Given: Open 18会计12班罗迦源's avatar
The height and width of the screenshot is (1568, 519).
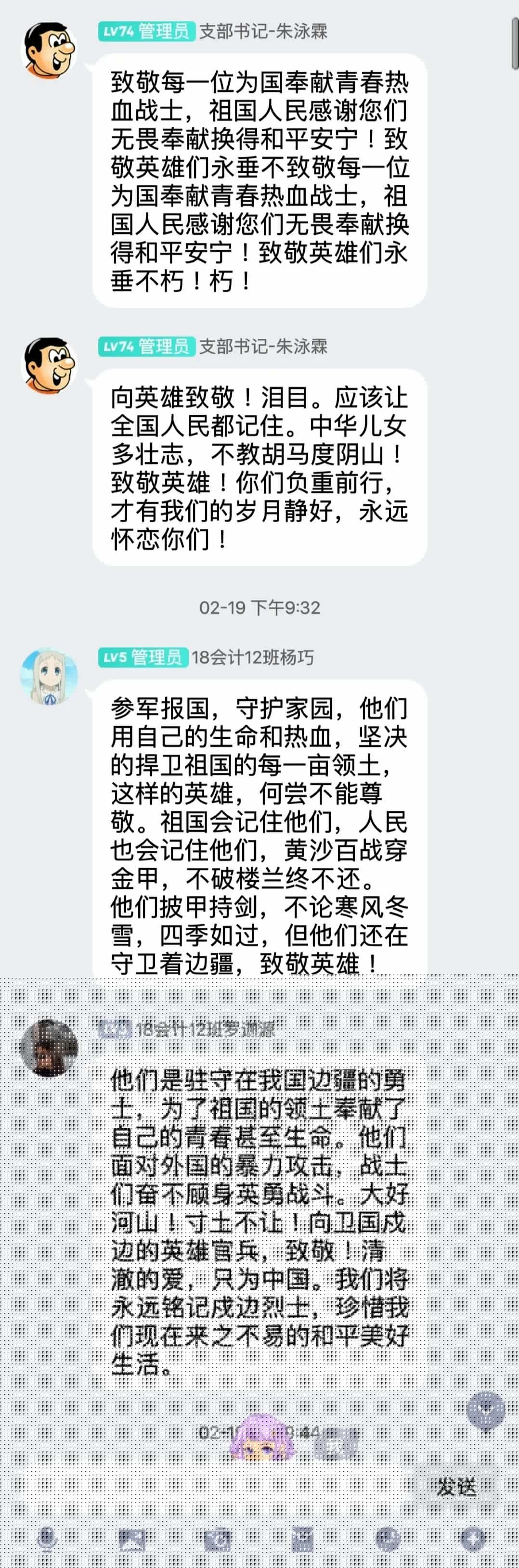Looking at the screenshot, I should (x=49, y=1048).
